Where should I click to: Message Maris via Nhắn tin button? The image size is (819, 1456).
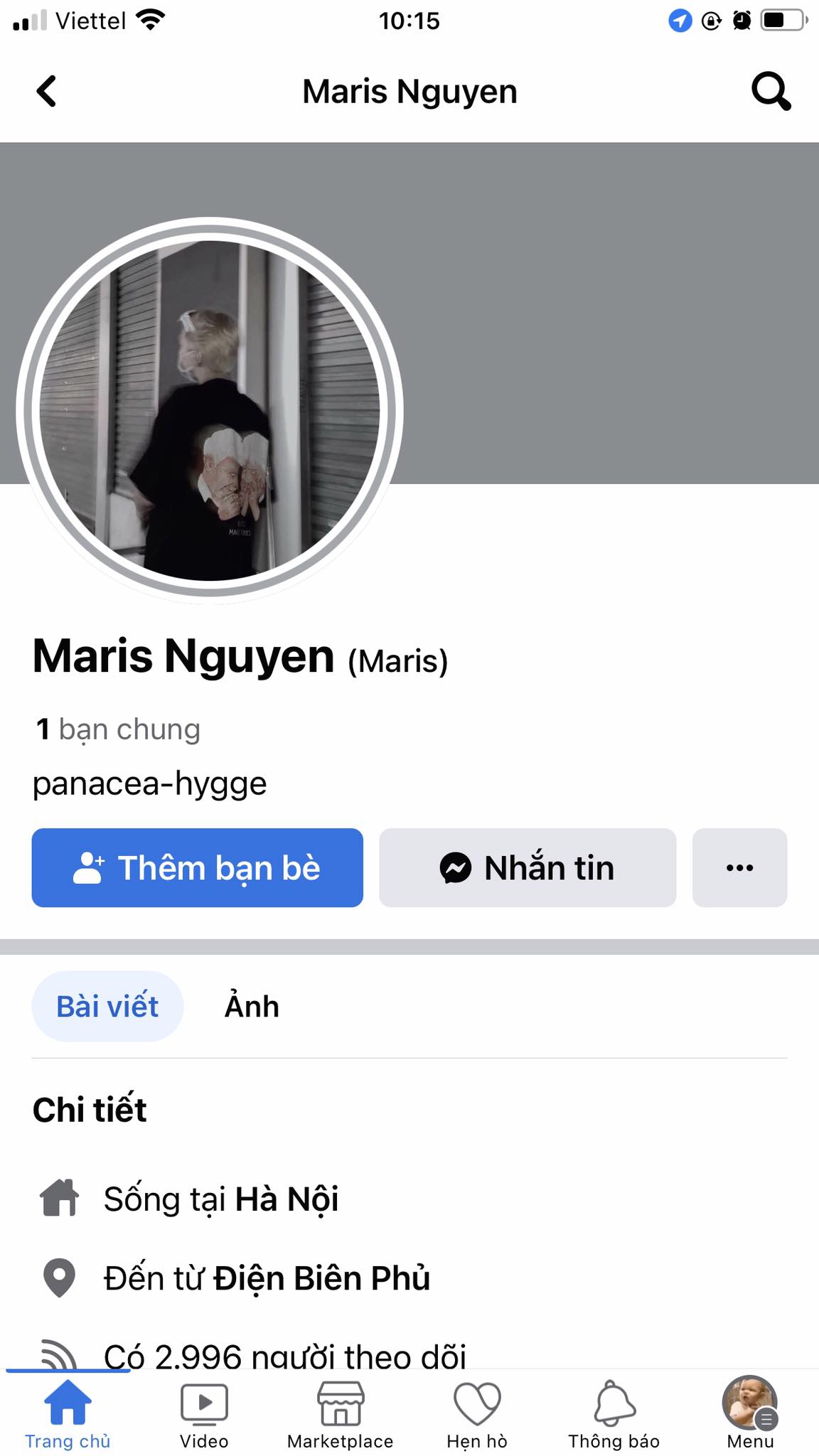coord(527,867)
